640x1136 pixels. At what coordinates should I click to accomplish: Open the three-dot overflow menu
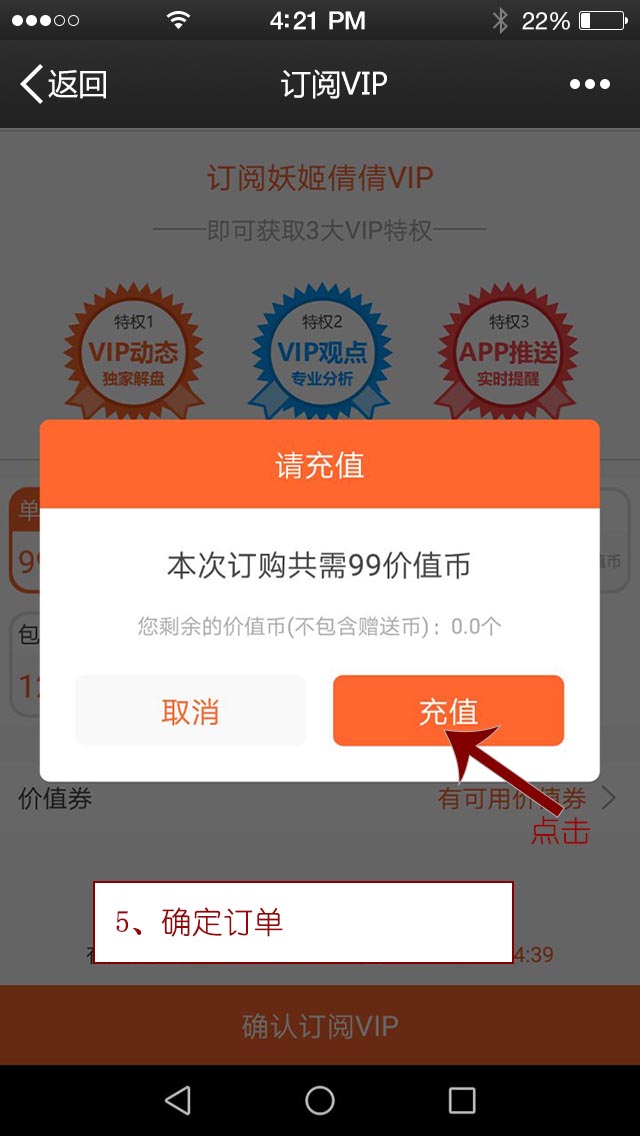point(589,85)
